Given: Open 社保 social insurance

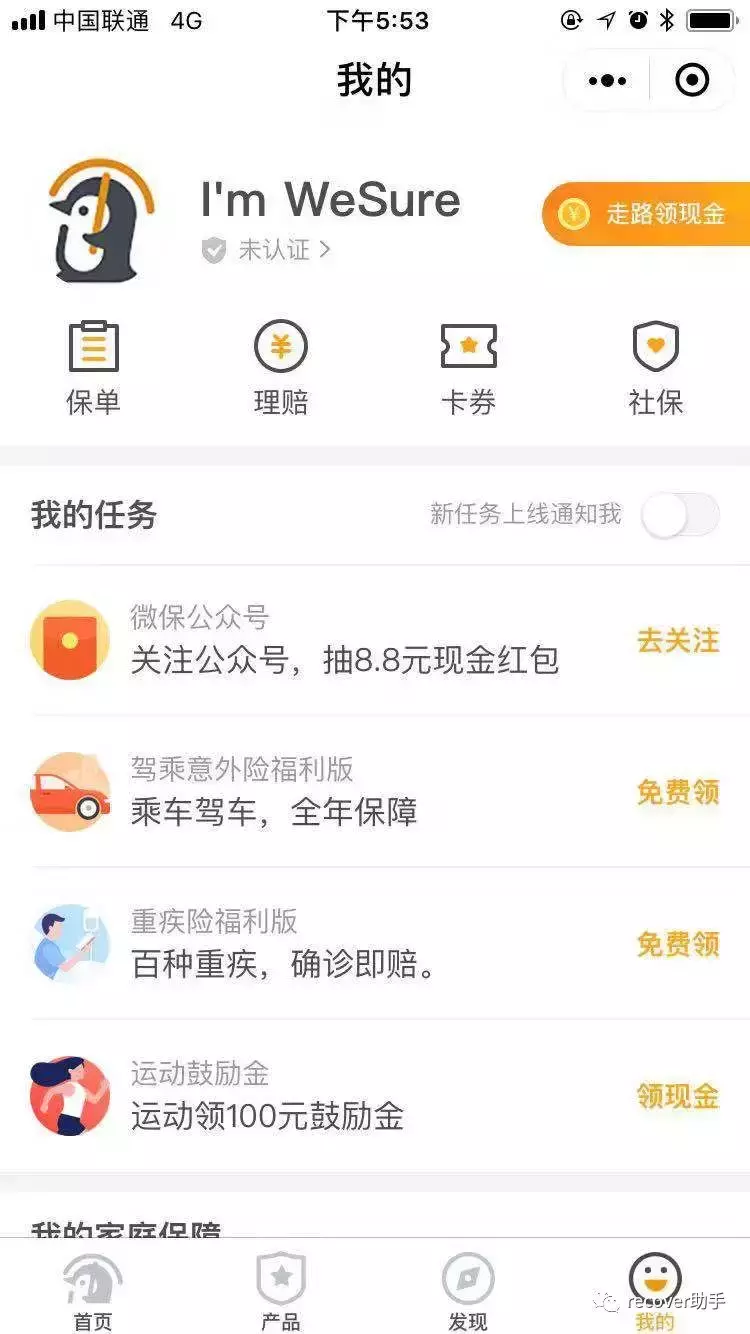Looking at the screenshot, I should tap(655, 368).
